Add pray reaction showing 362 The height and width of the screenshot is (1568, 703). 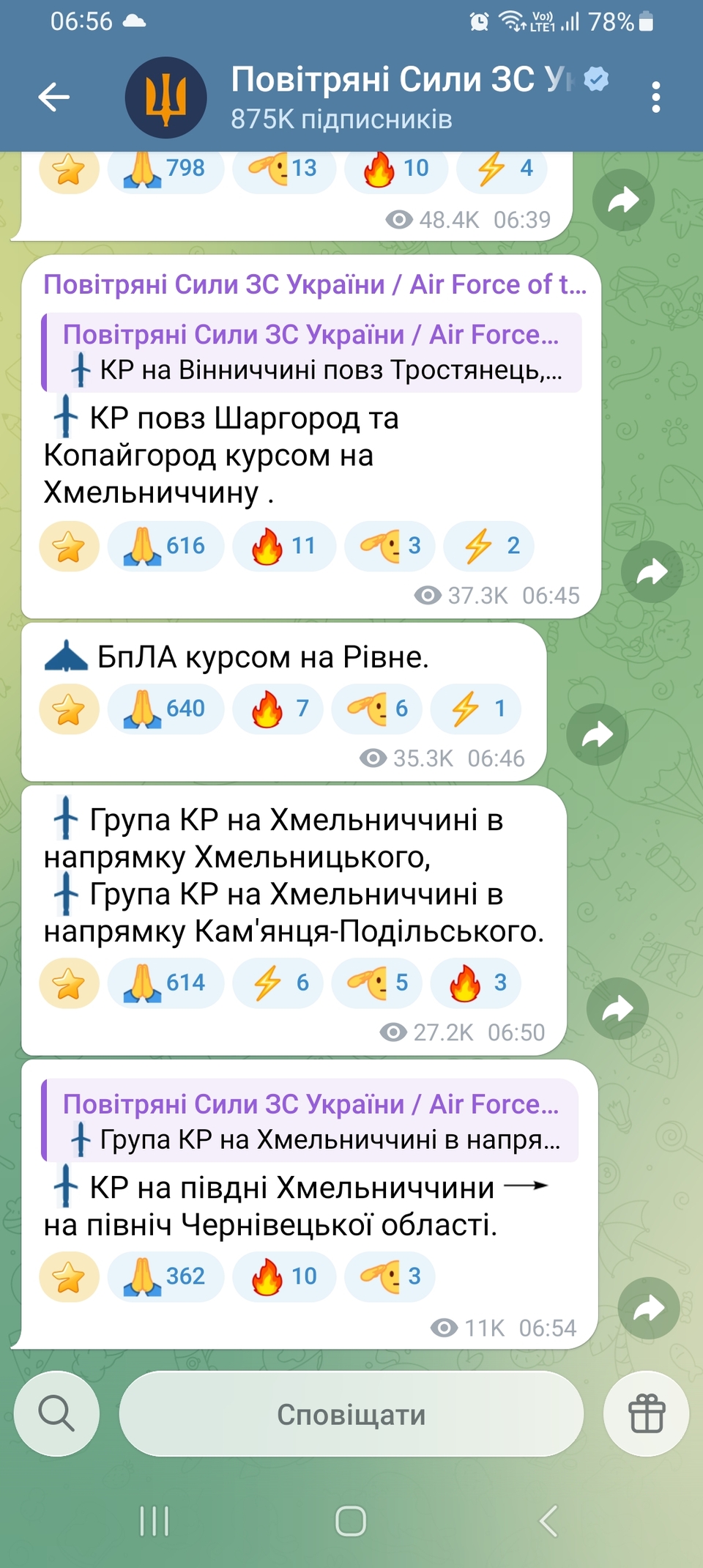(165, 1276)
